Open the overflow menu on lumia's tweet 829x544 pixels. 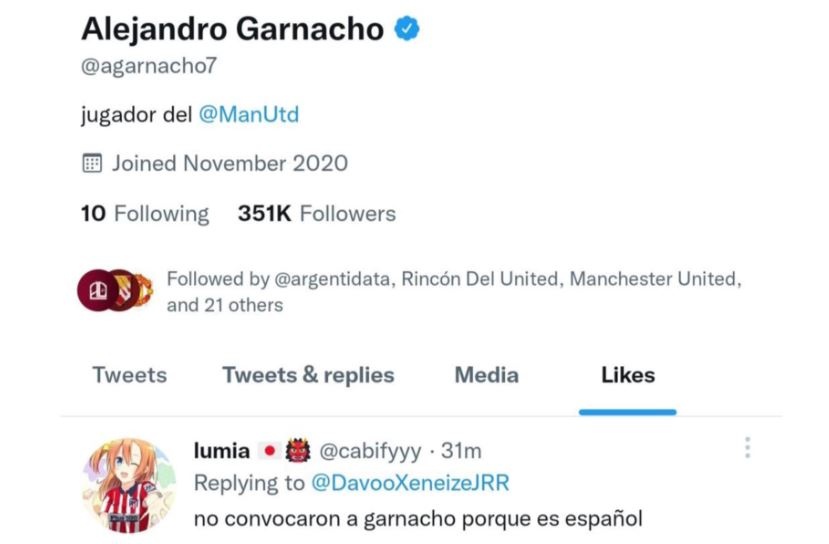747,448
